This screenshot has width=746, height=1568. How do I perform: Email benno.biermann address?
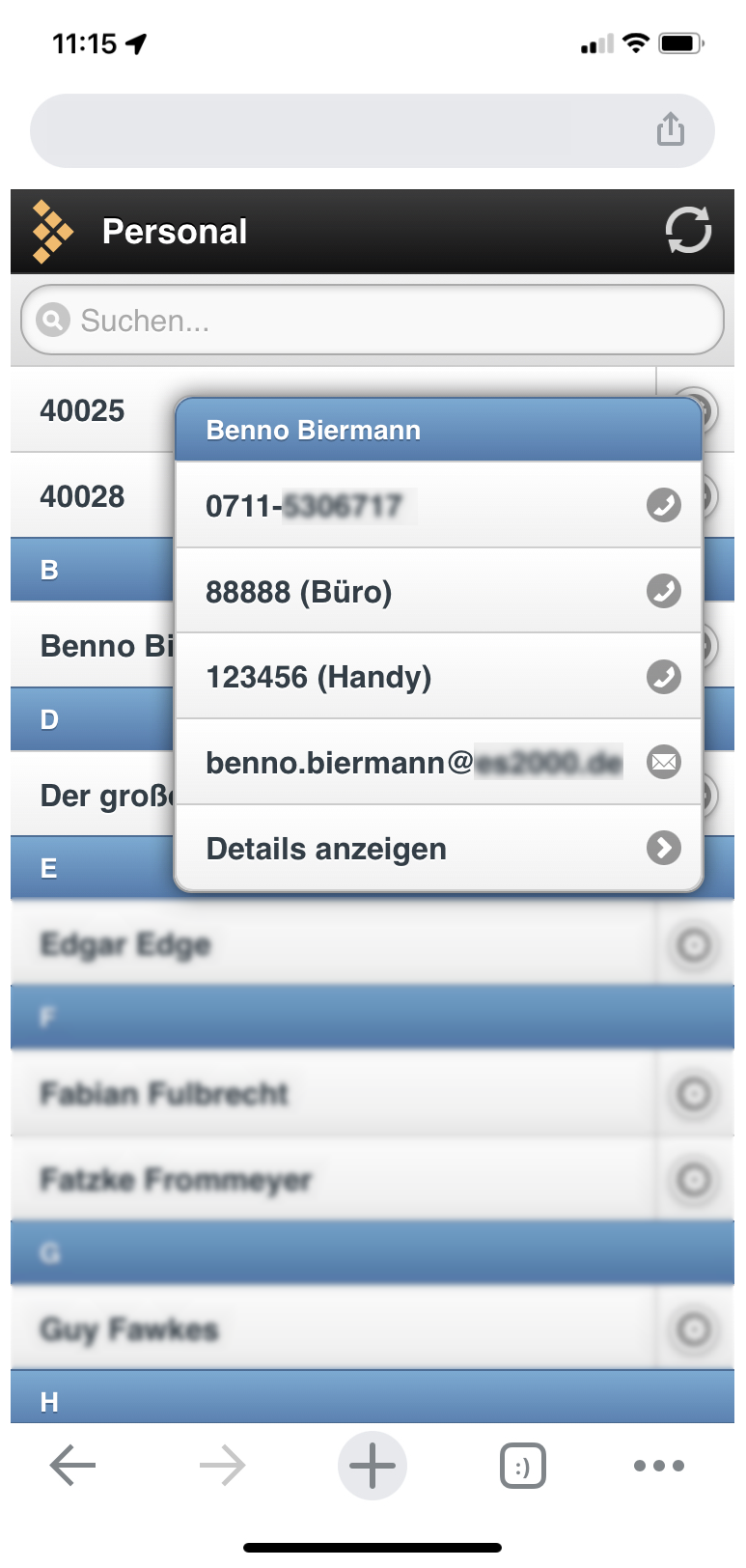click(x=438, y=763)
